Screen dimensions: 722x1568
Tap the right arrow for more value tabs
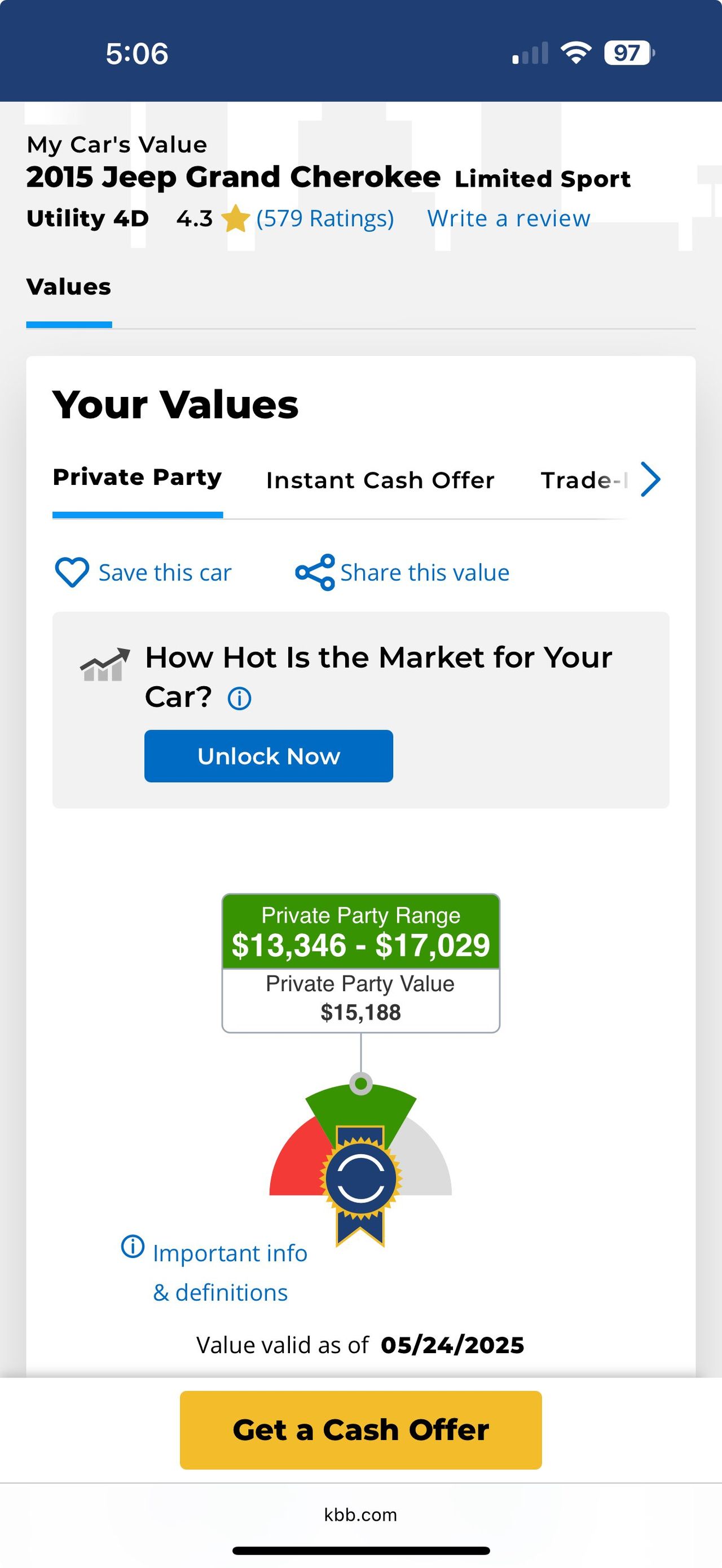650,480
